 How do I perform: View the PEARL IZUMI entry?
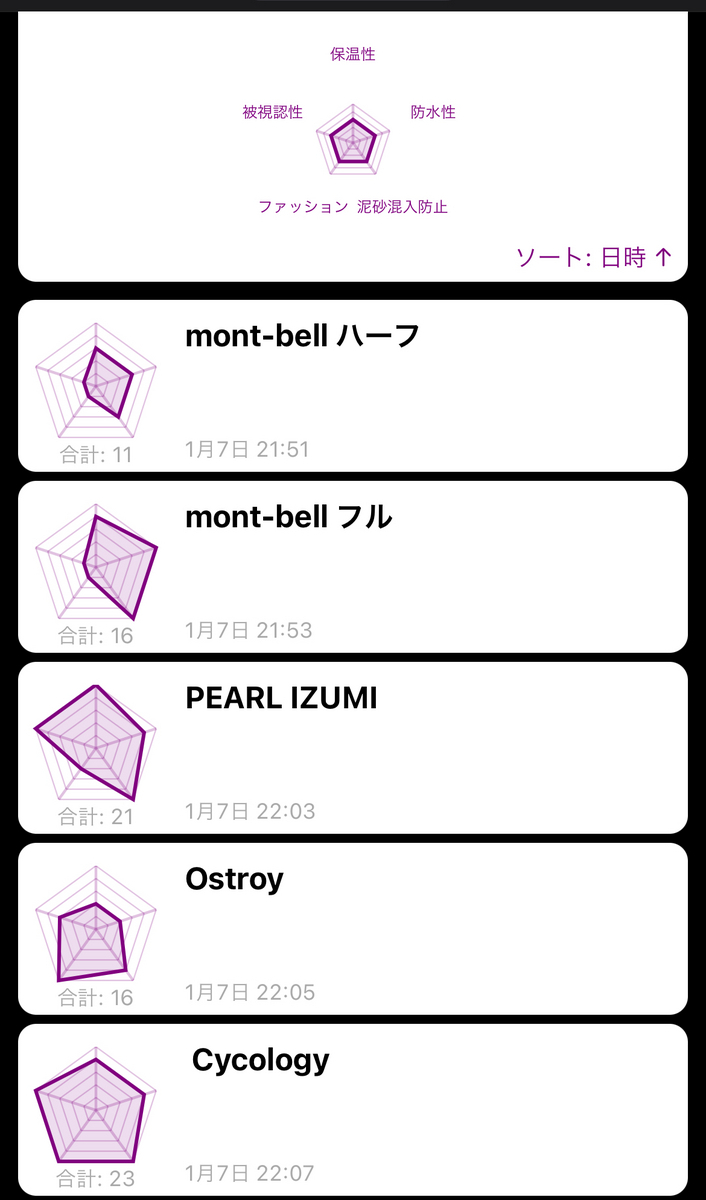point(352,748)
